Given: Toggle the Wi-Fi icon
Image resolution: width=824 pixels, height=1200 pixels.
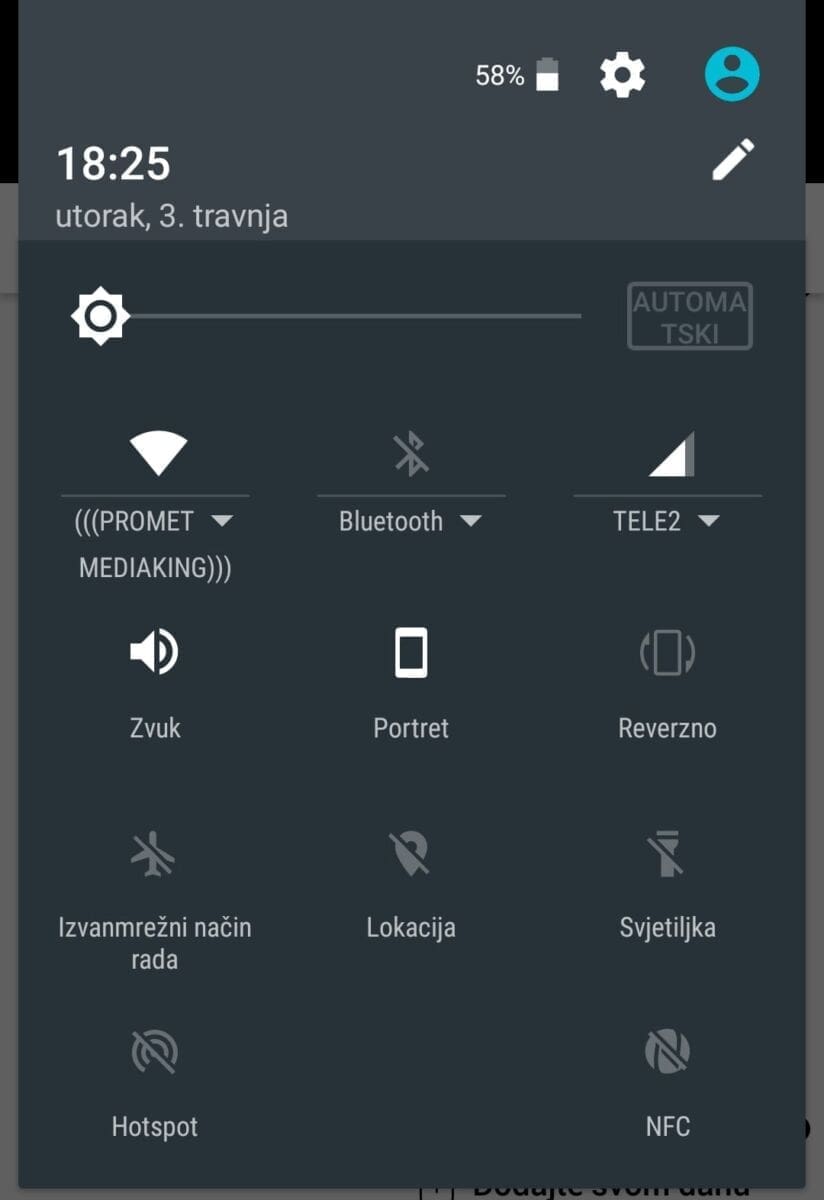Looking at the screenshot, I should (x=158, y=455).
